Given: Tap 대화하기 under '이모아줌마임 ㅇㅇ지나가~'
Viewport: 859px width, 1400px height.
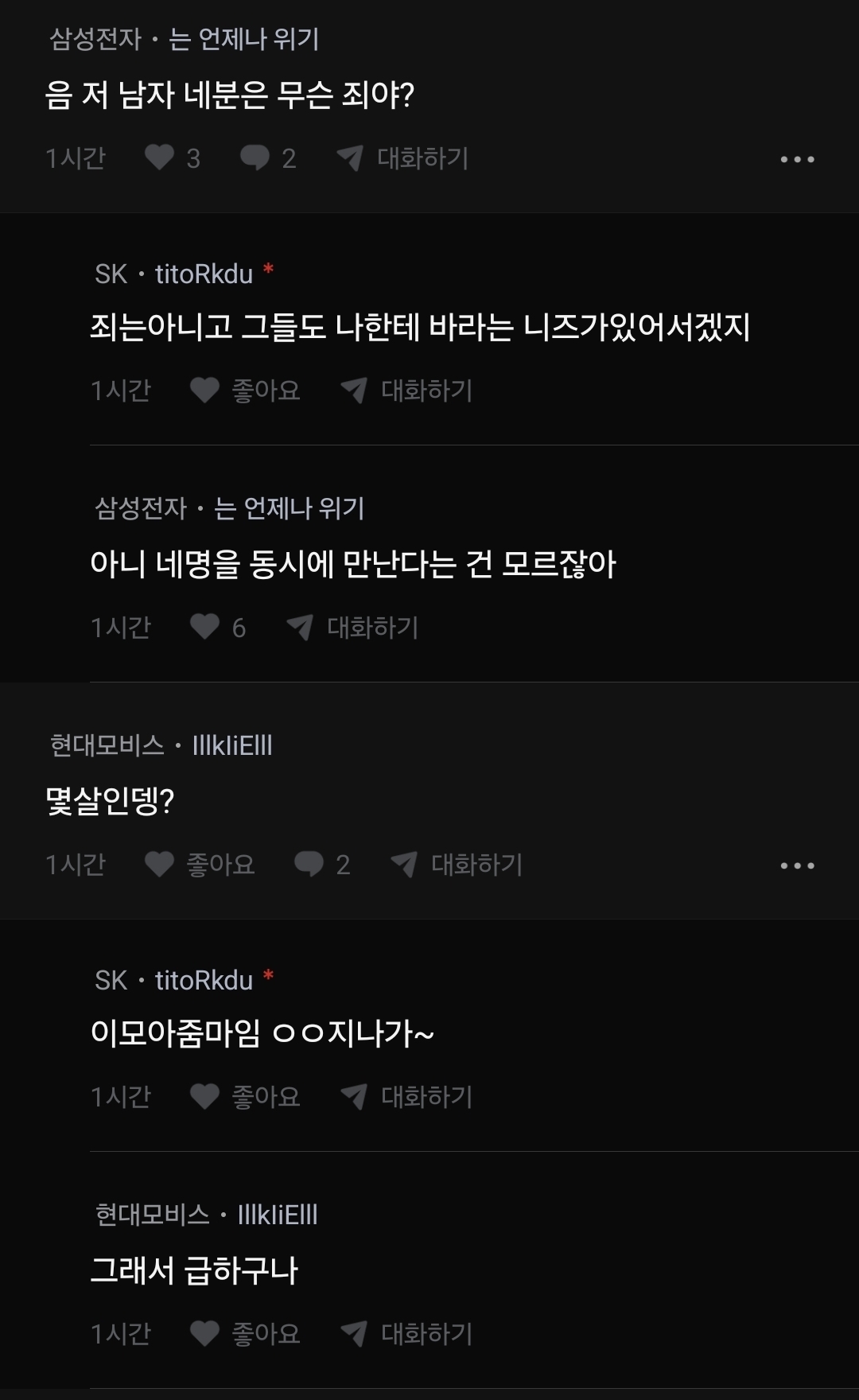Looking at the screenshot, I should point(407,1096).
